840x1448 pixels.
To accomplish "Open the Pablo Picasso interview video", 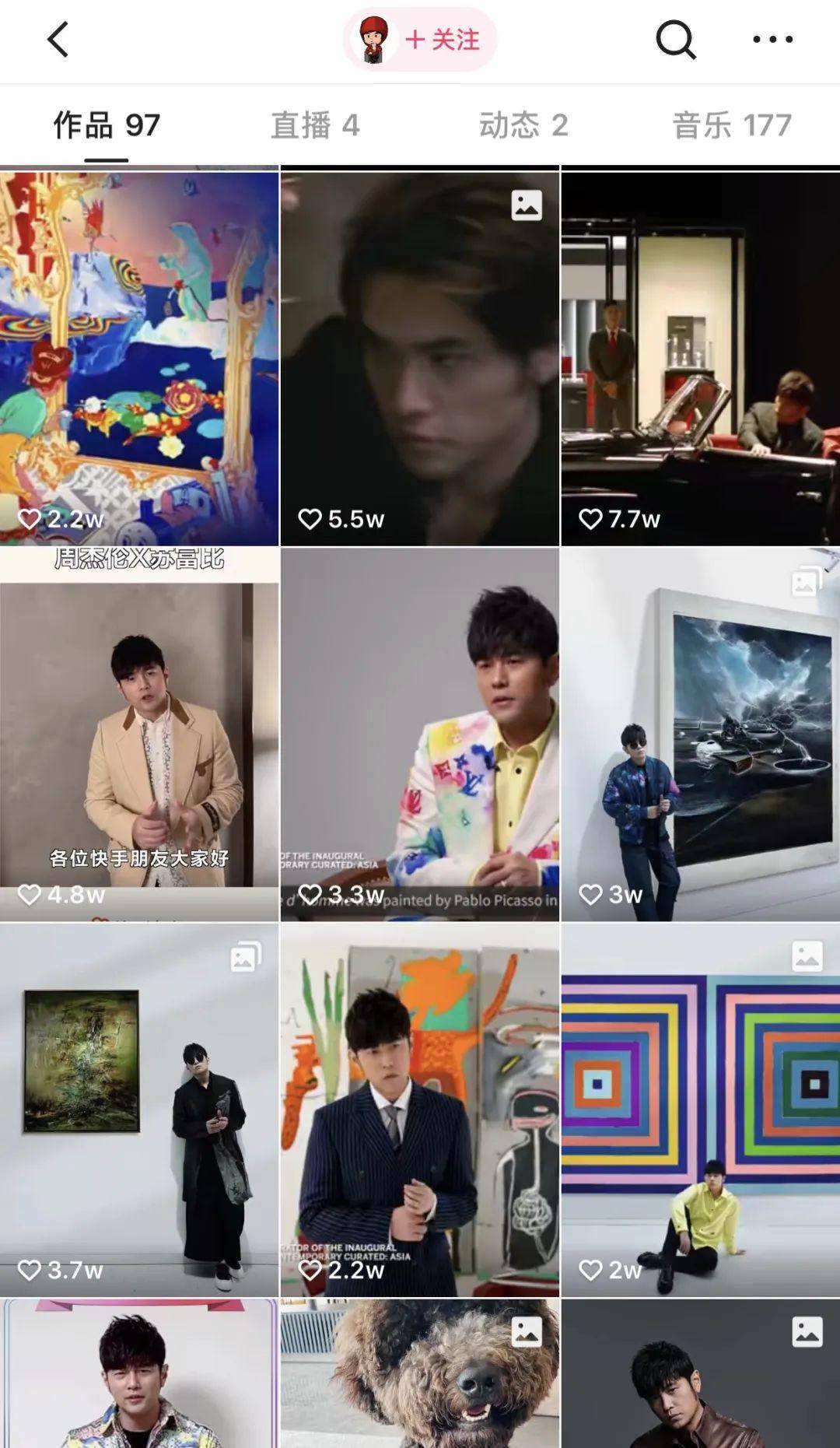I will click(x=419, y=734).
